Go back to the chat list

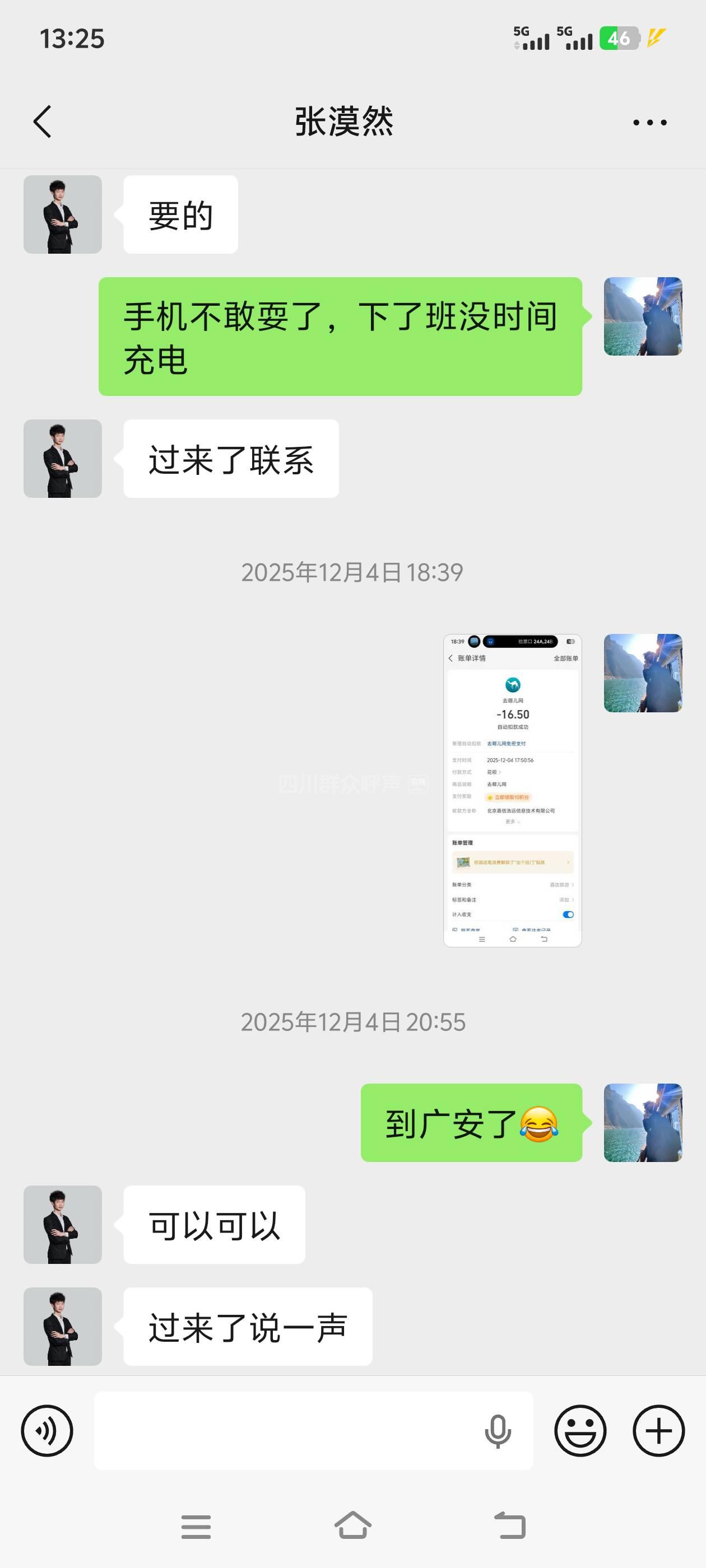42,122
